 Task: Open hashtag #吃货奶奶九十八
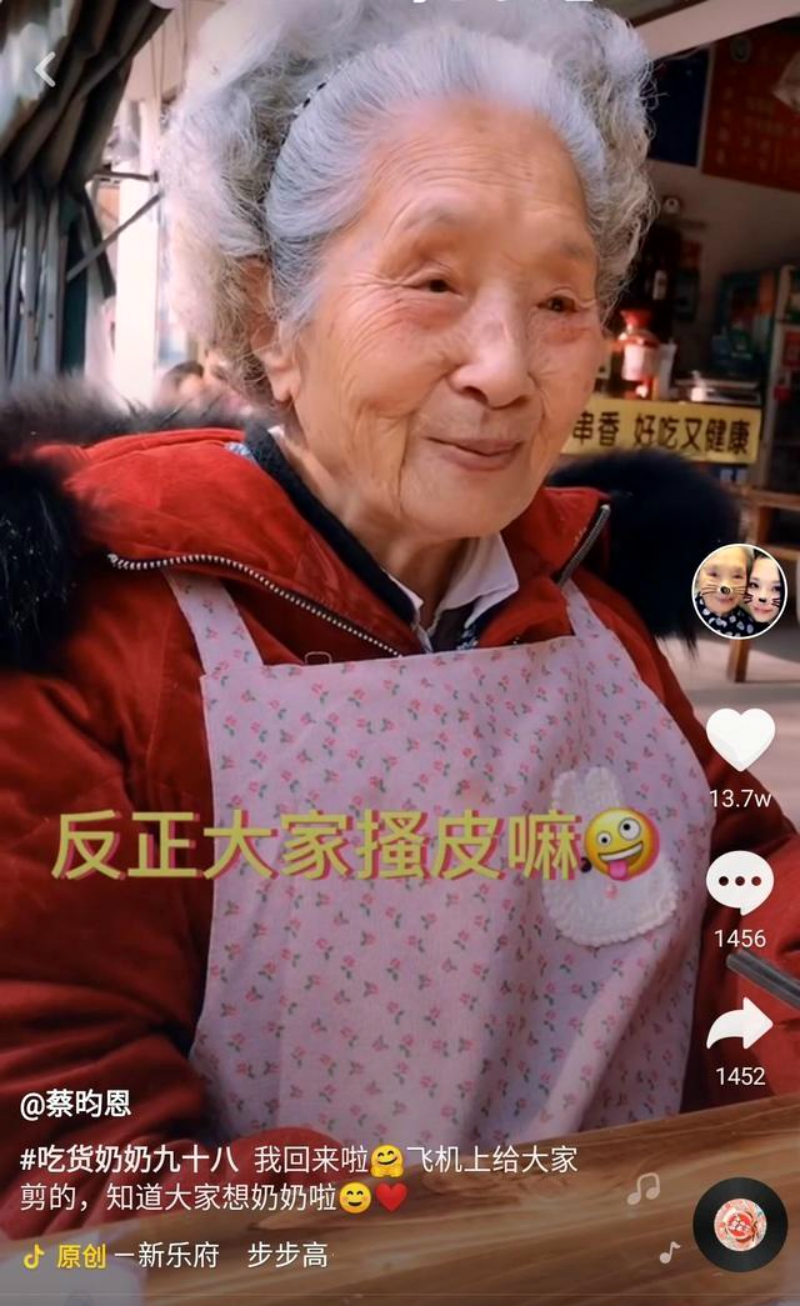pyautogui.click(x=130, y=1160)
